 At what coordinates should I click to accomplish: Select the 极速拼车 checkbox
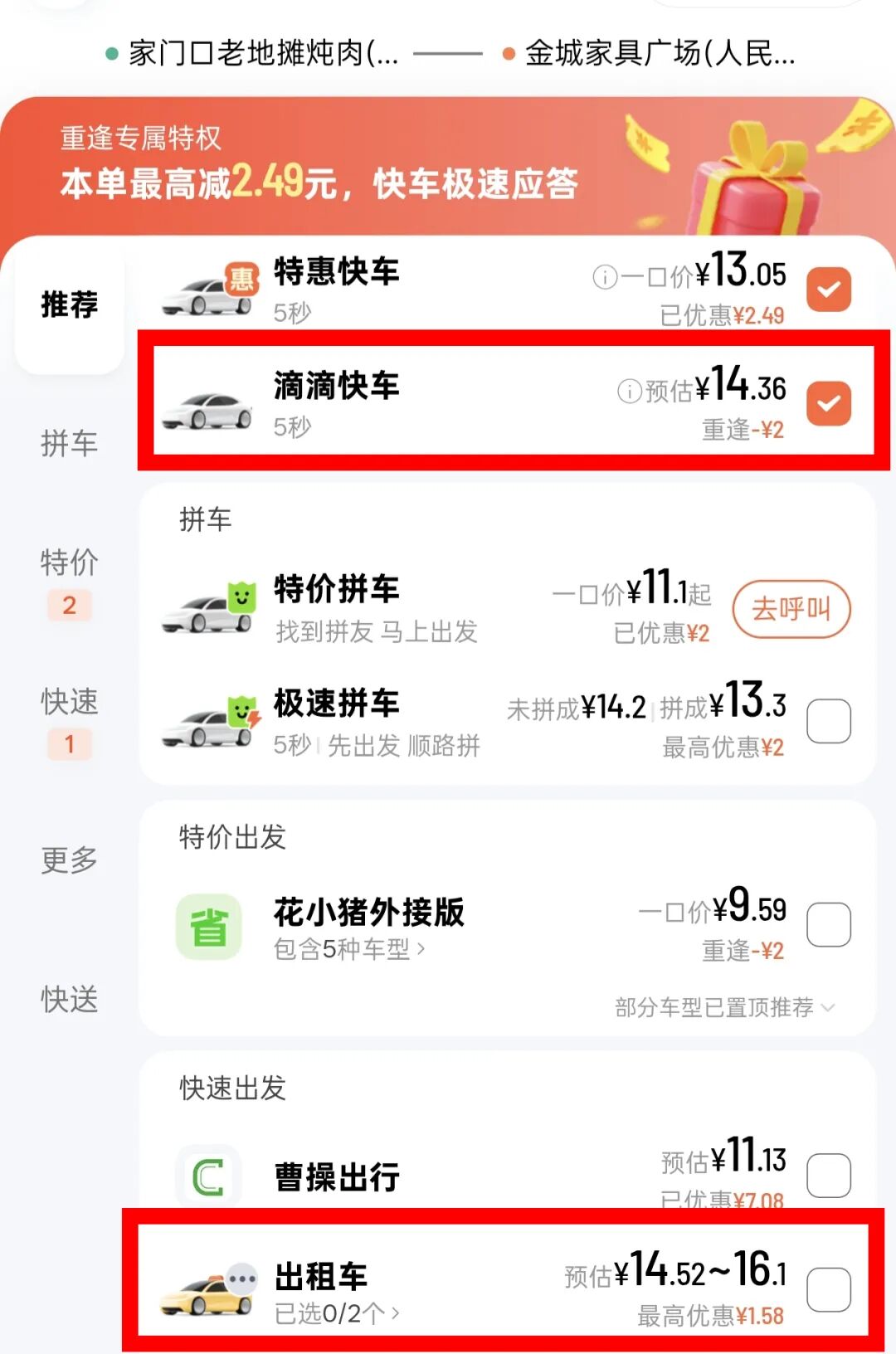[828, 721]
